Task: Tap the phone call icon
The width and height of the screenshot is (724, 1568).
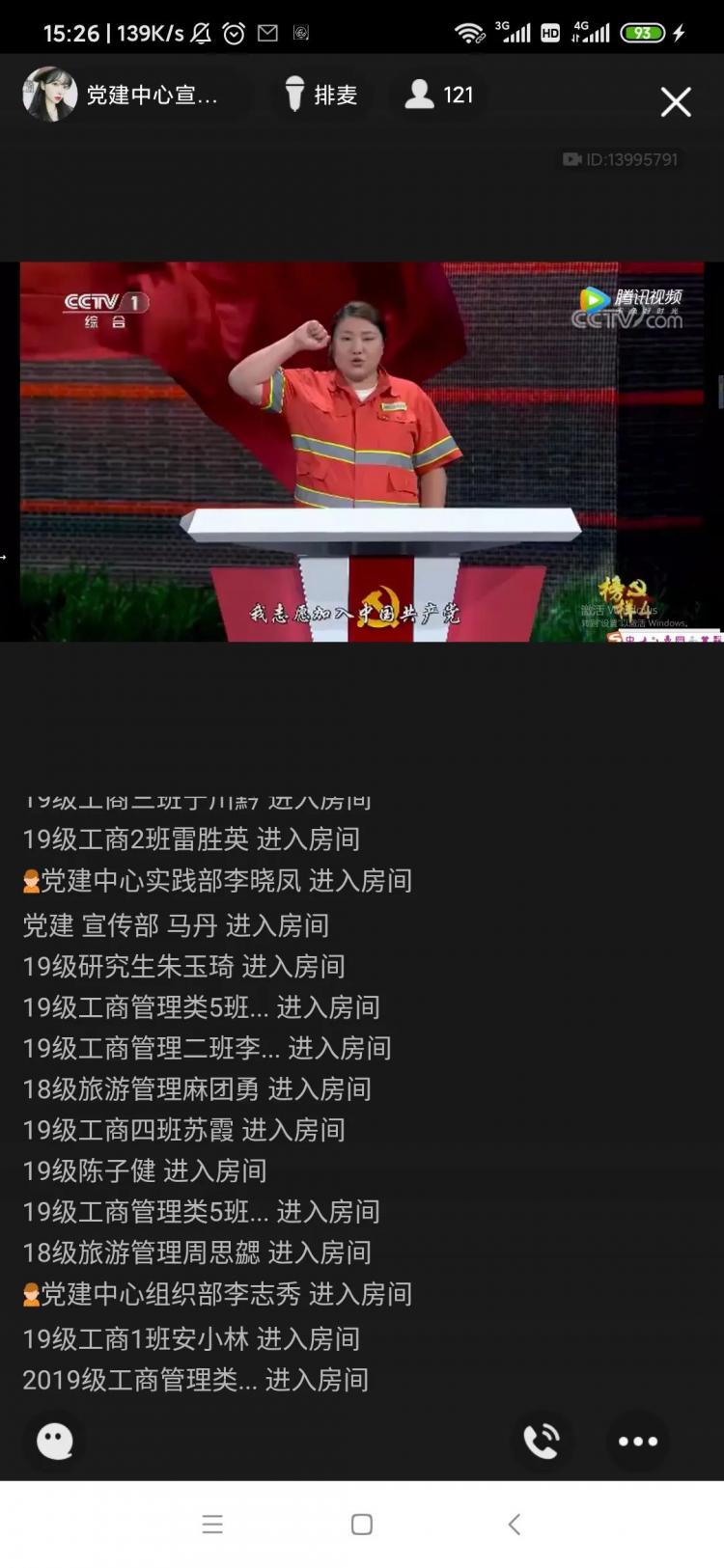Action: tap(541, 1441)
